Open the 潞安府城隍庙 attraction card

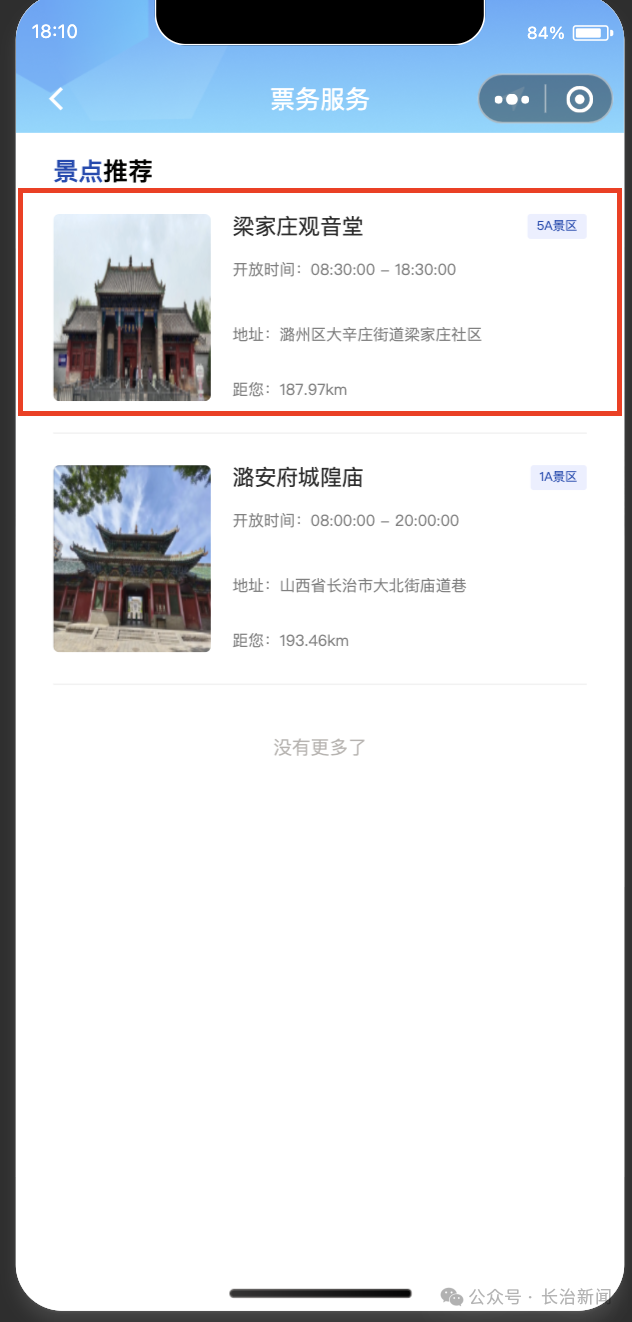(x=320, y=558)
